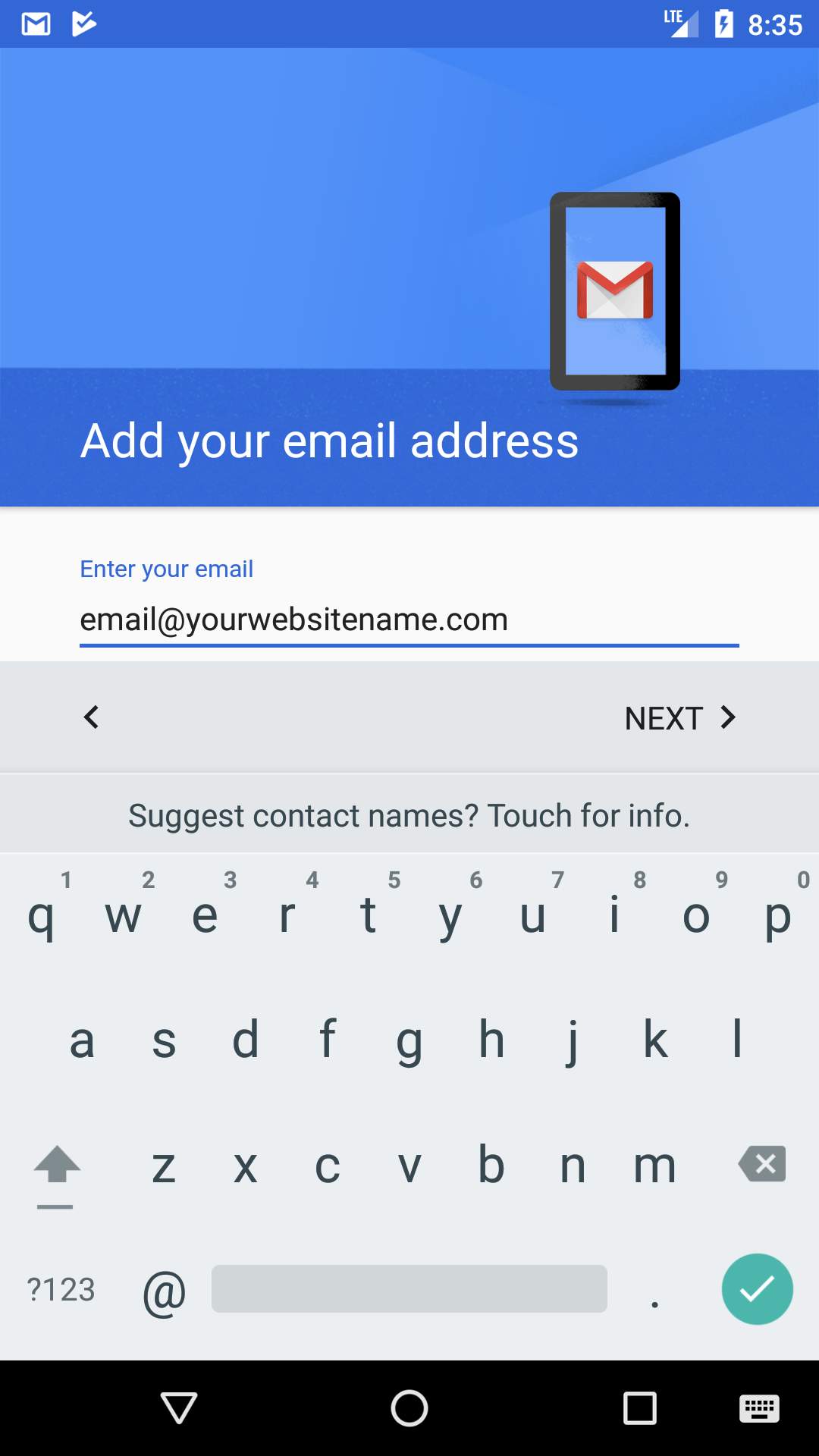The image size is (819, 1456).
Task: Go back with the left chevron
Action: (91, 717)
